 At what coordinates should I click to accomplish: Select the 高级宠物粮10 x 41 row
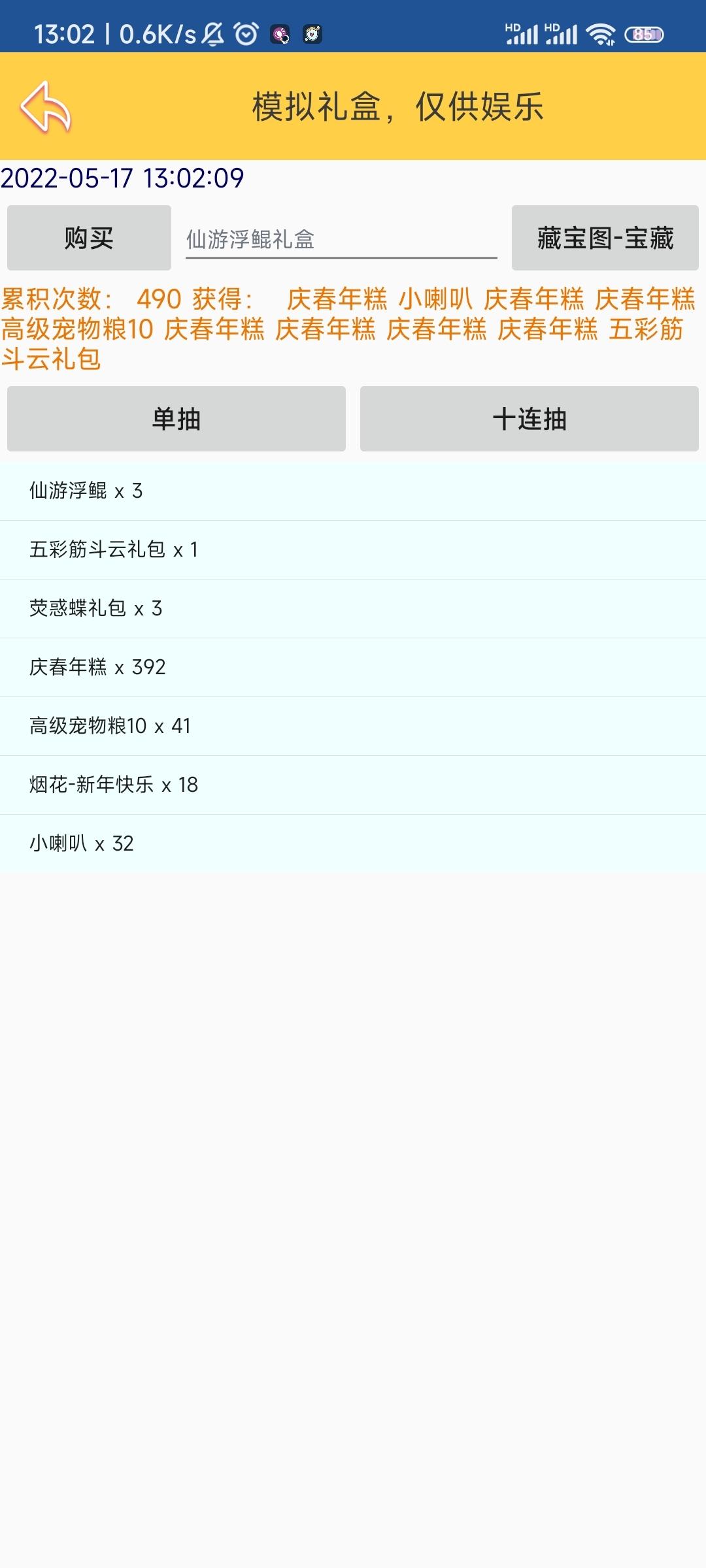(353, 726)
